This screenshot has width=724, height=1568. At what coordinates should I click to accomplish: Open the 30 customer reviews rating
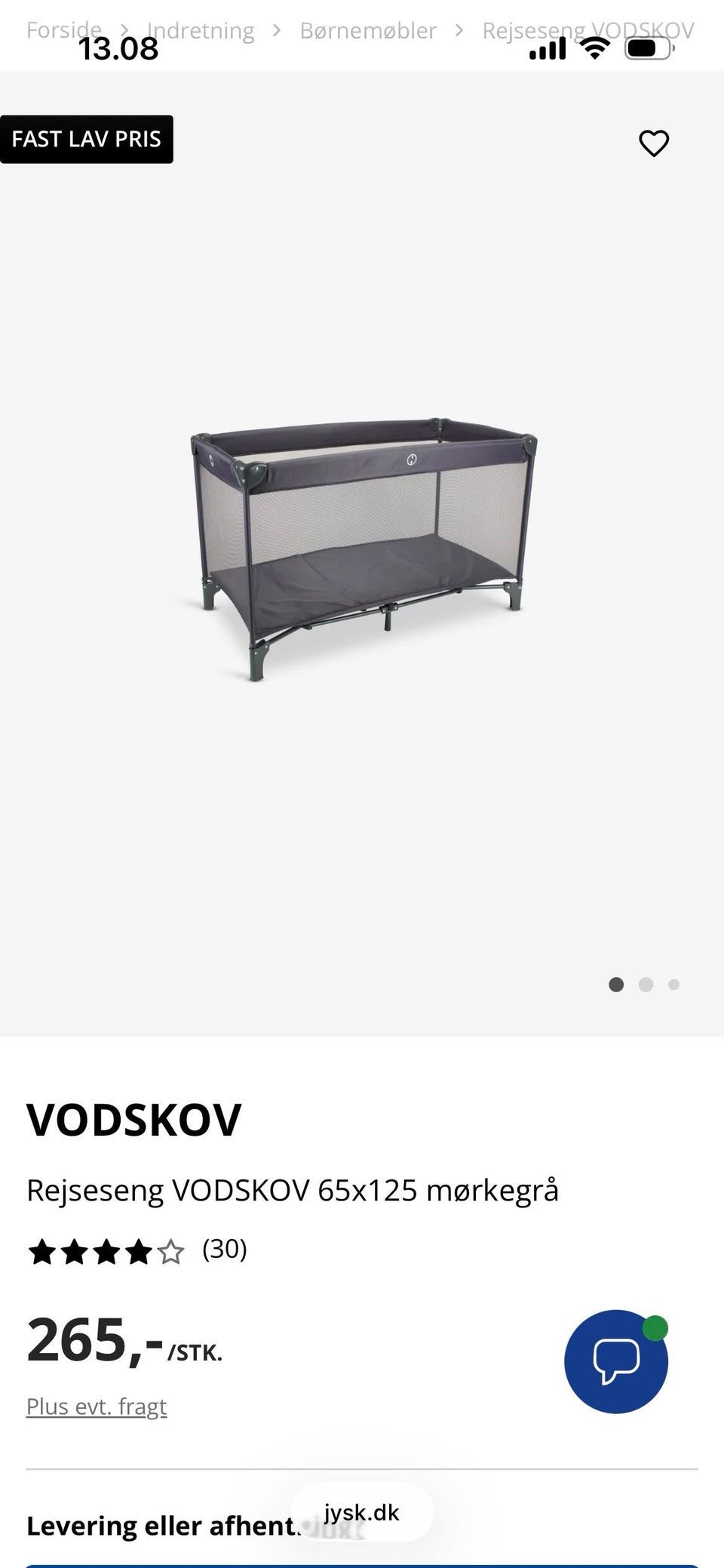point(137,1250)
